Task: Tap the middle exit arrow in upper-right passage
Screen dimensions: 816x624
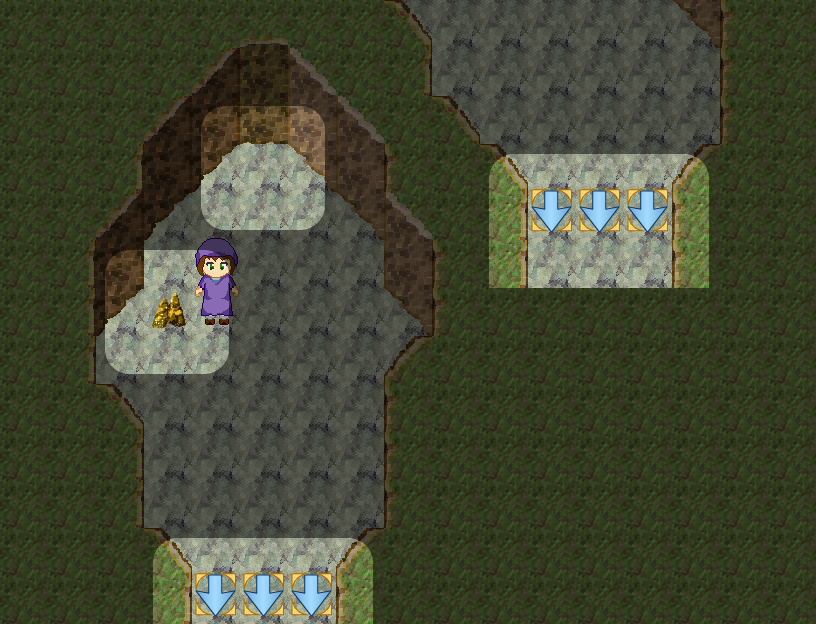Action: [x=599, y=211]
